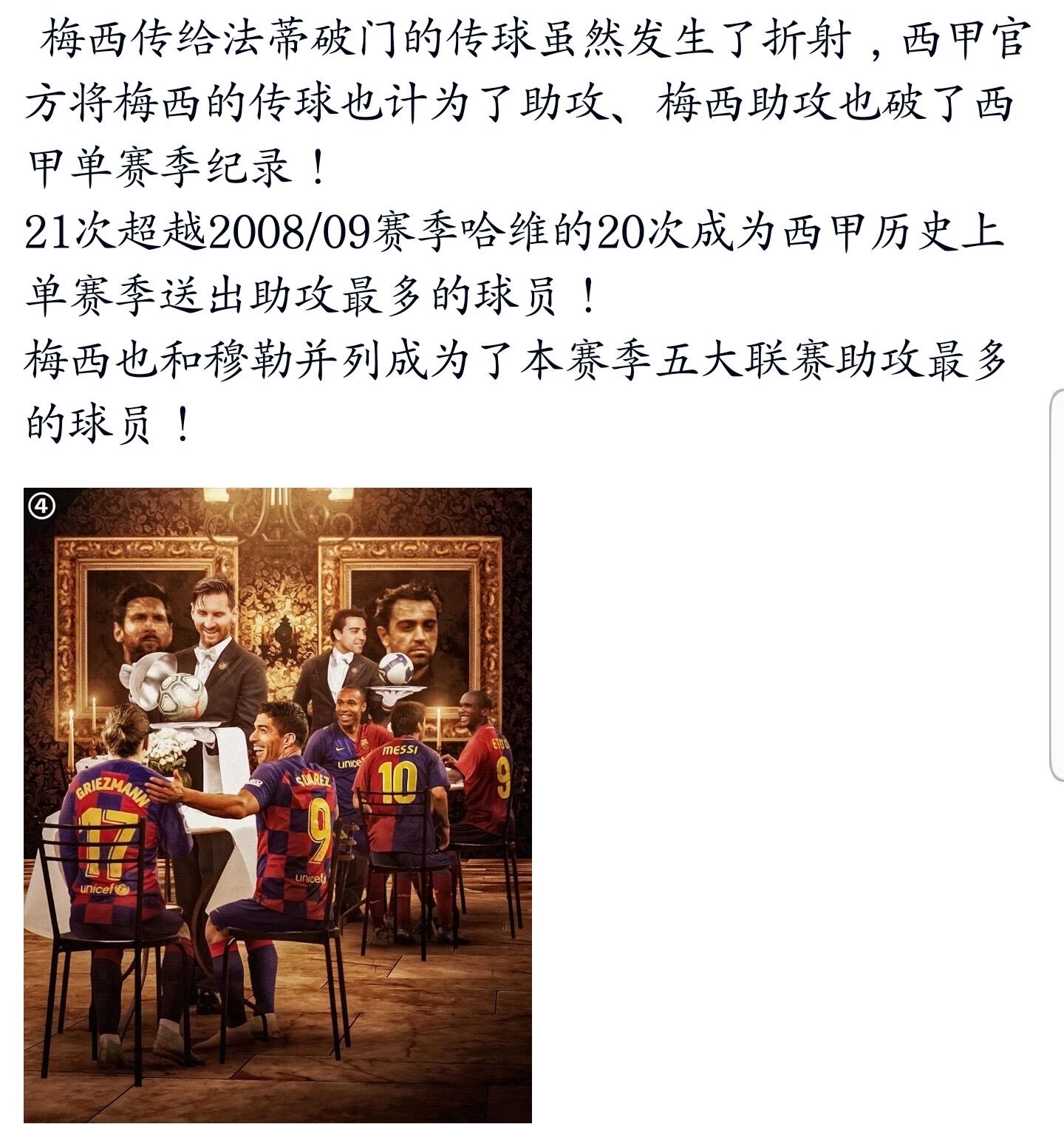1064x1124 pixels.
Task: Tap the edge panel handle on right side
Action: click(x=1057, y=586)
